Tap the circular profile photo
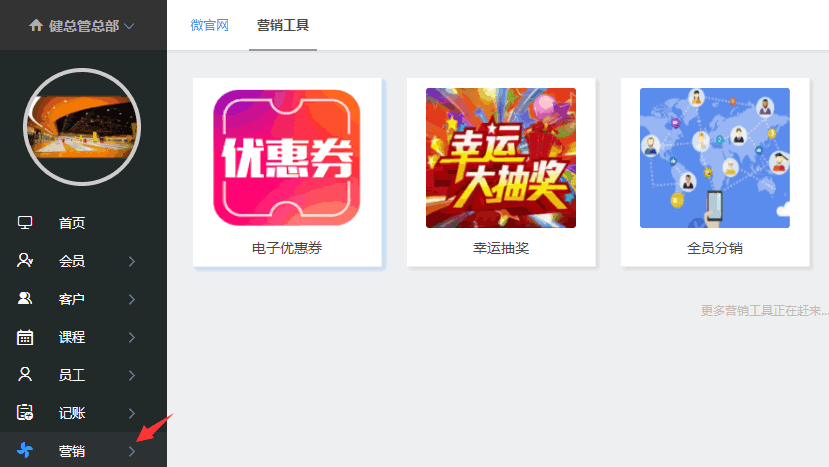This screenshot has width=829, height=467. pos(82,127)
